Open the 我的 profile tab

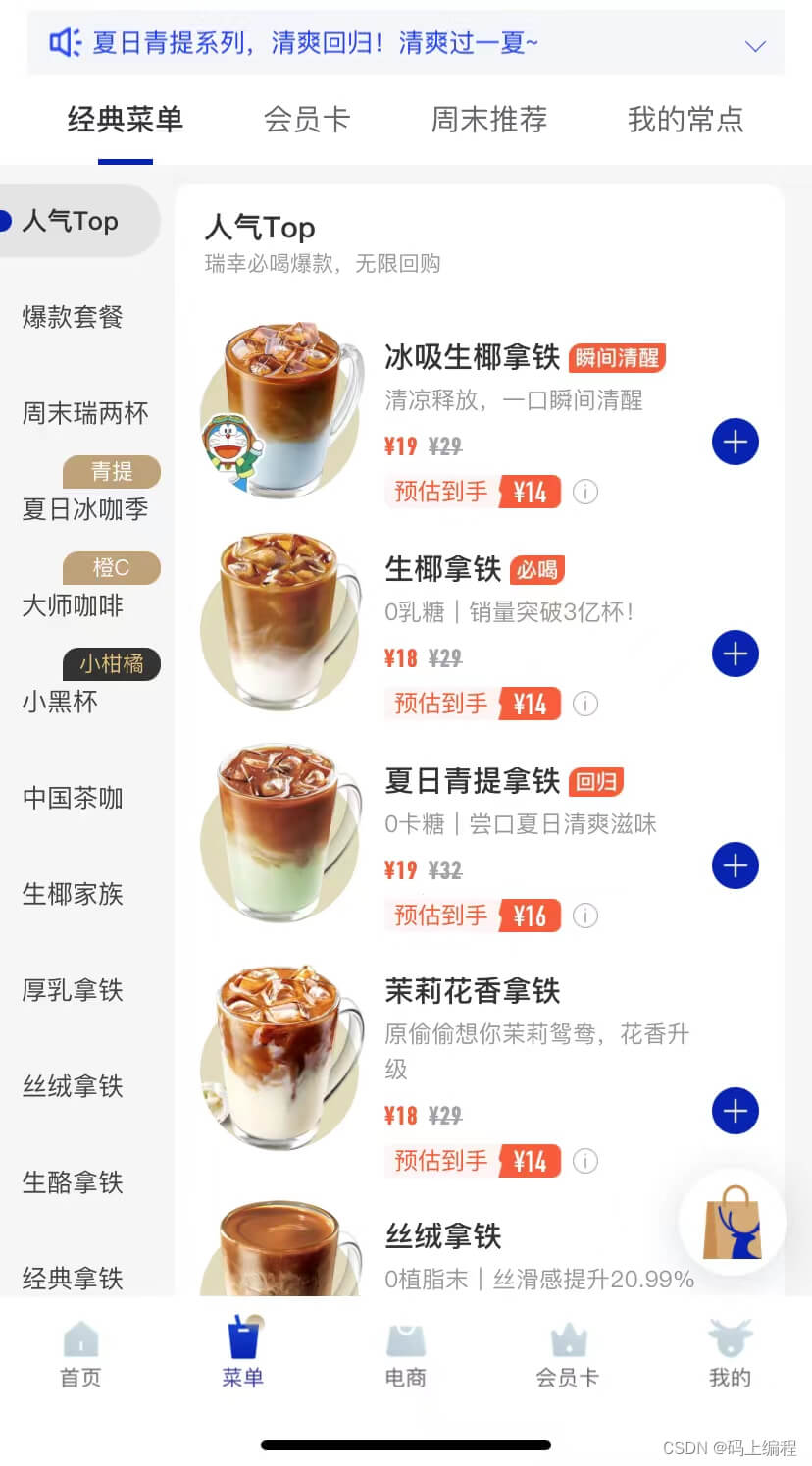click(x=730, y=1354)
